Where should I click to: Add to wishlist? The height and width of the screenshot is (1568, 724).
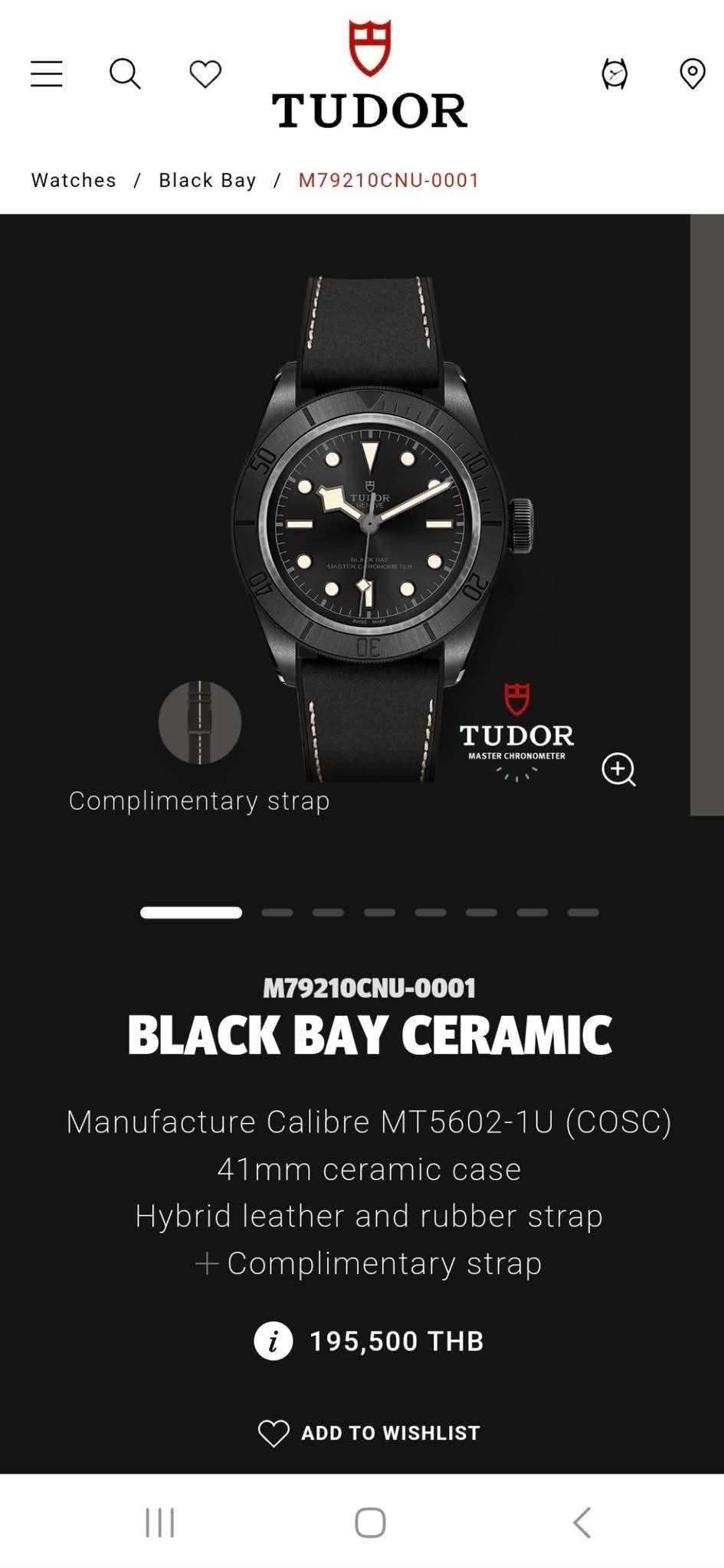(x=369, y=1432)
